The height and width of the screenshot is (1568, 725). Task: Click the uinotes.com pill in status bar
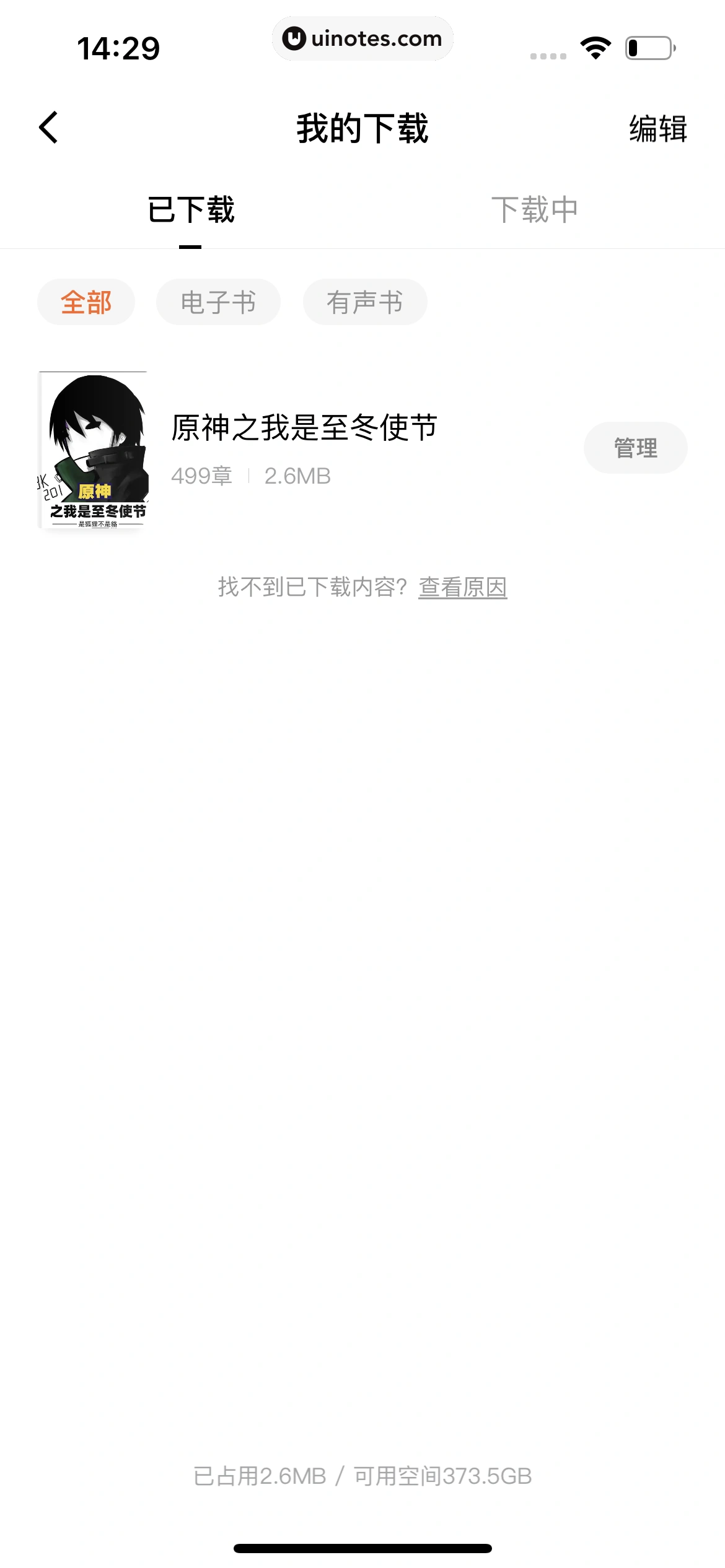click(362, 38)
